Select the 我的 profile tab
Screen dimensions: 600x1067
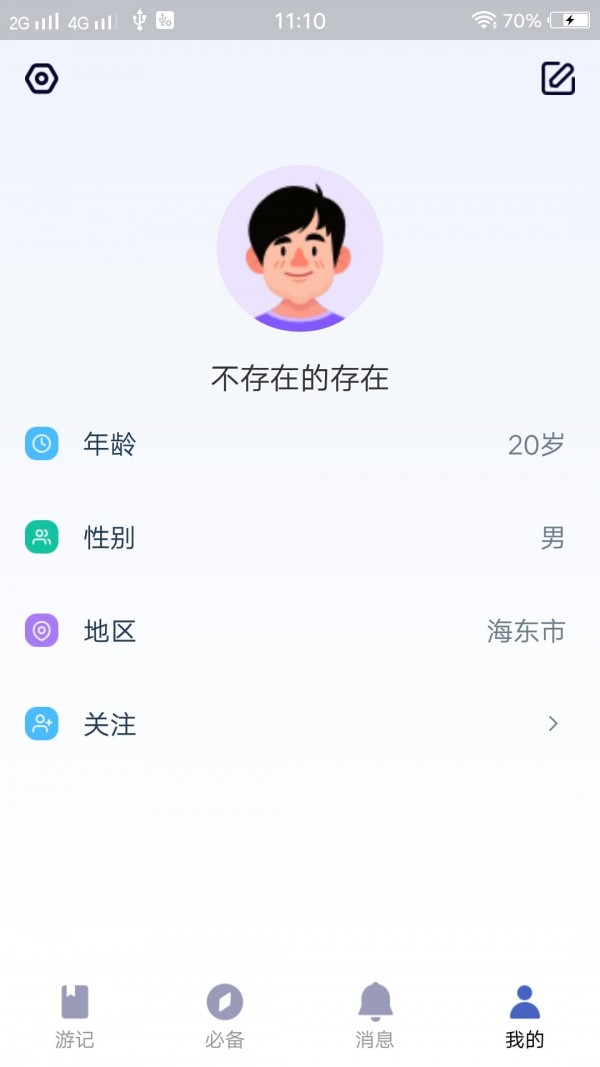tap(524, 1015)
